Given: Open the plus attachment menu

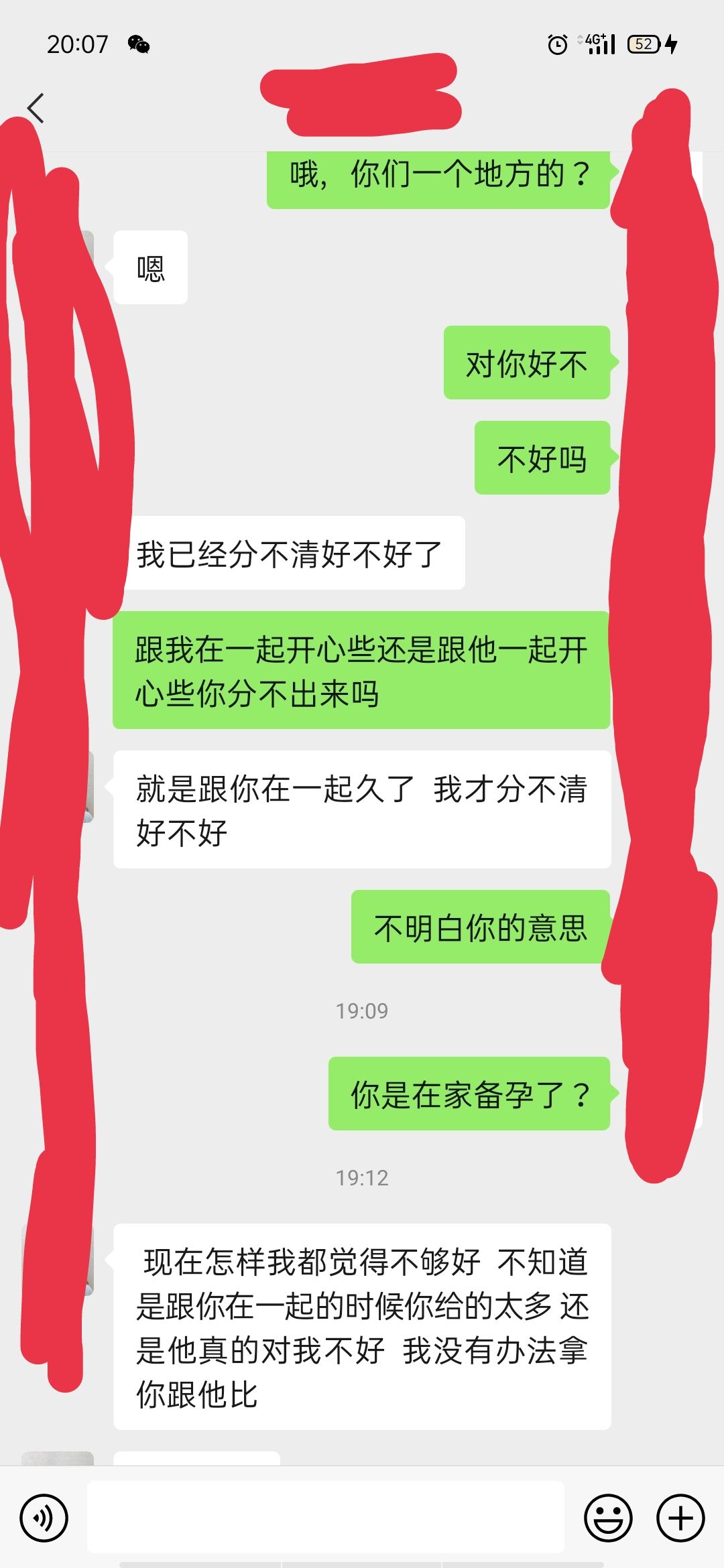Looking at the screenshot, I should point(680,1518).
